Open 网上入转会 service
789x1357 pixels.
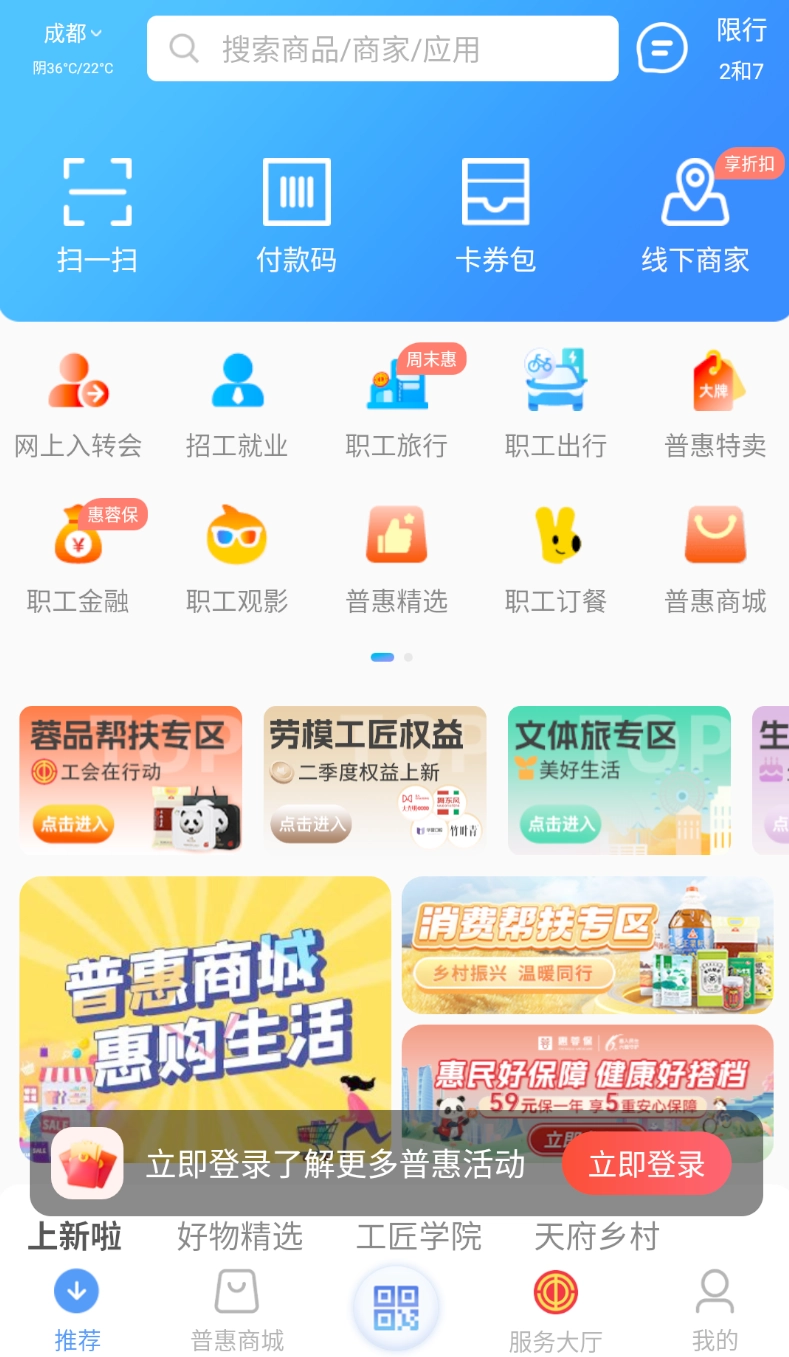click(78, 402)
